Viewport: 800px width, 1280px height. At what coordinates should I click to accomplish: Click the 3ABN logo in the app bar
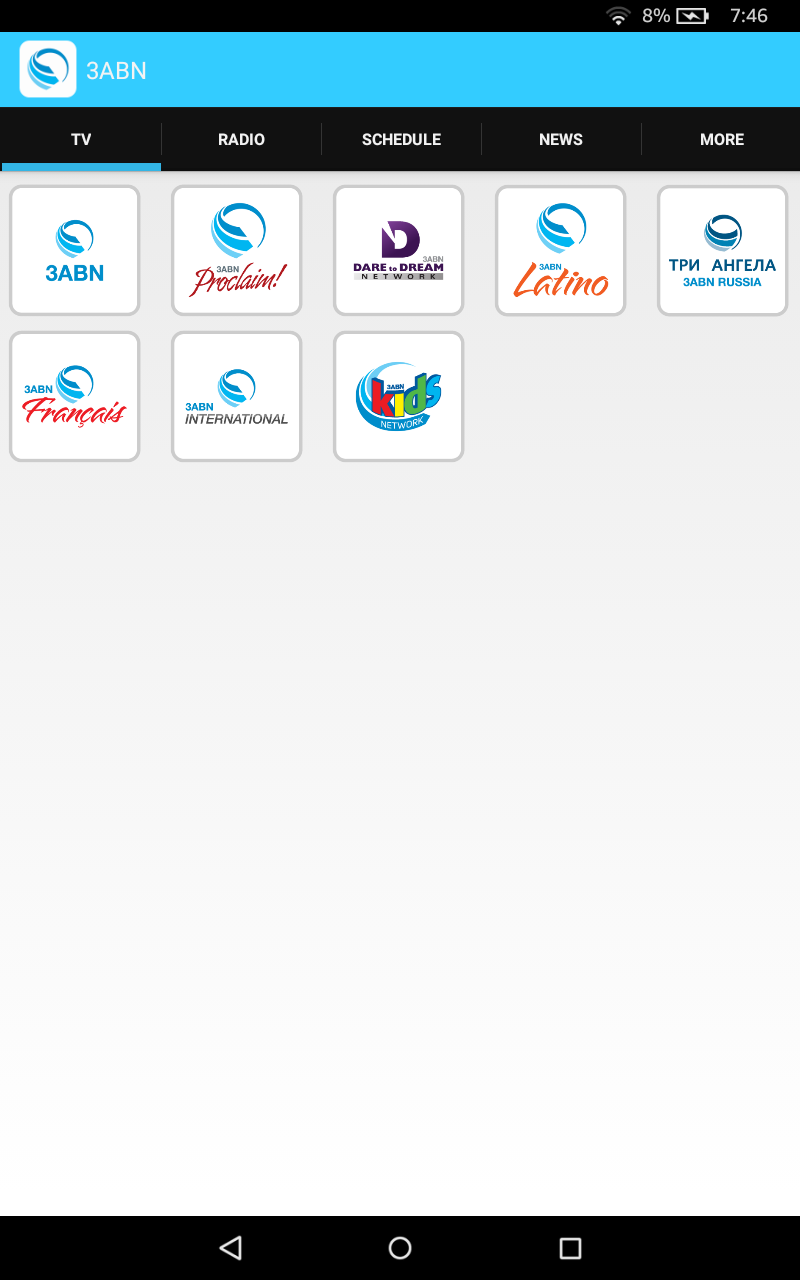coord(47,69)
